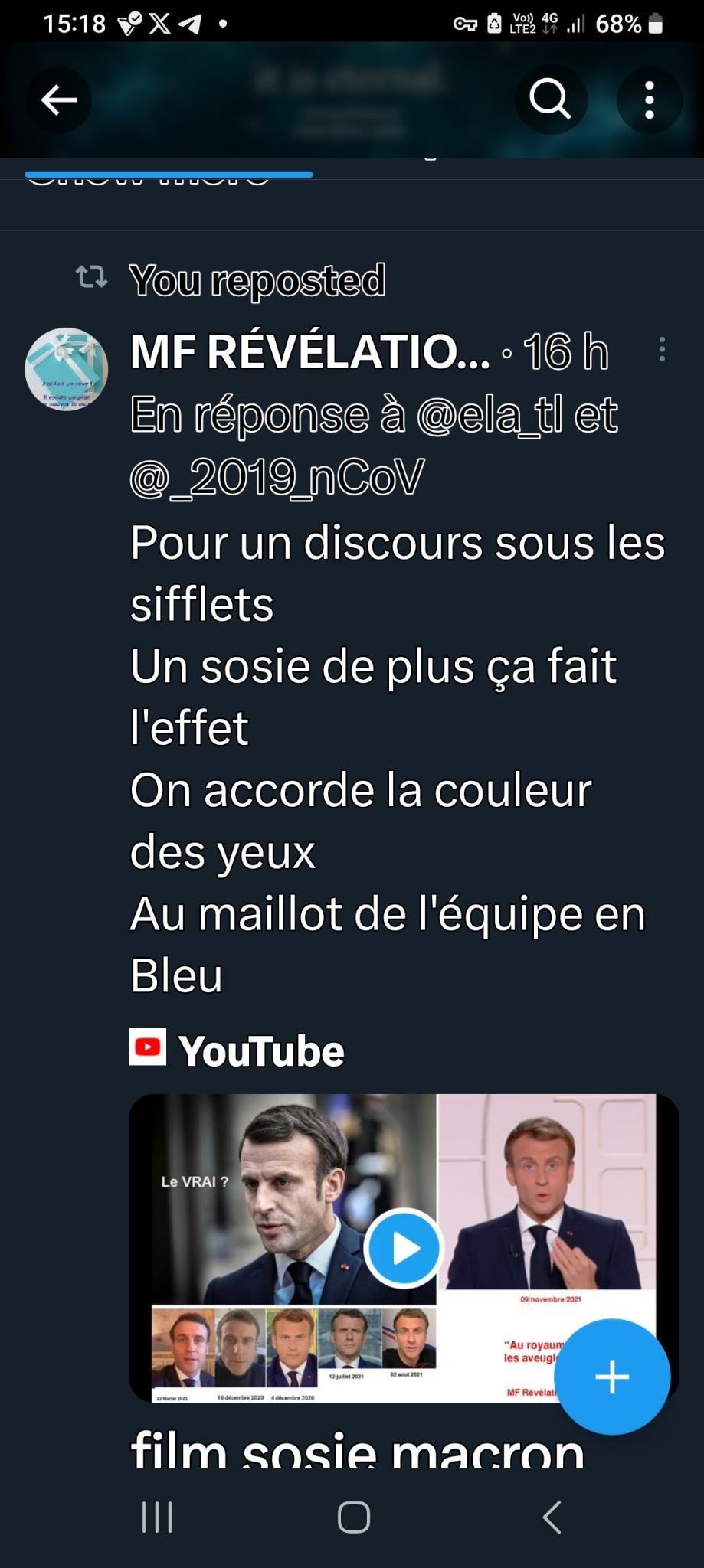Open the profile overflow menu
The height and width of the screenshot is (1568, 704).
tap(649, 100)
